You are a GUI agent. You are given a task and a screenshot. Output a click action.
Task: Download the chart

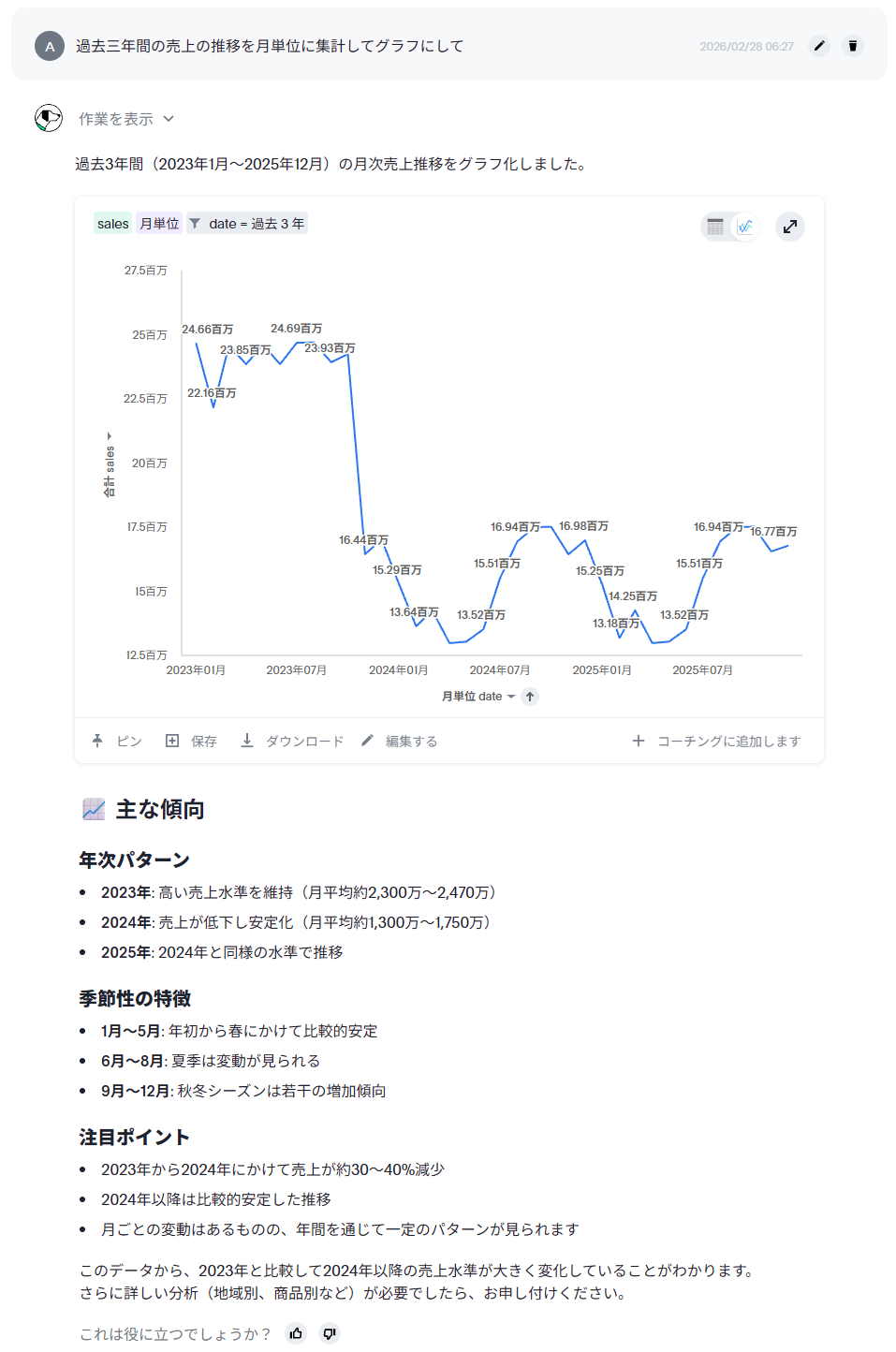pyautogui.click(x=292, y=741)
